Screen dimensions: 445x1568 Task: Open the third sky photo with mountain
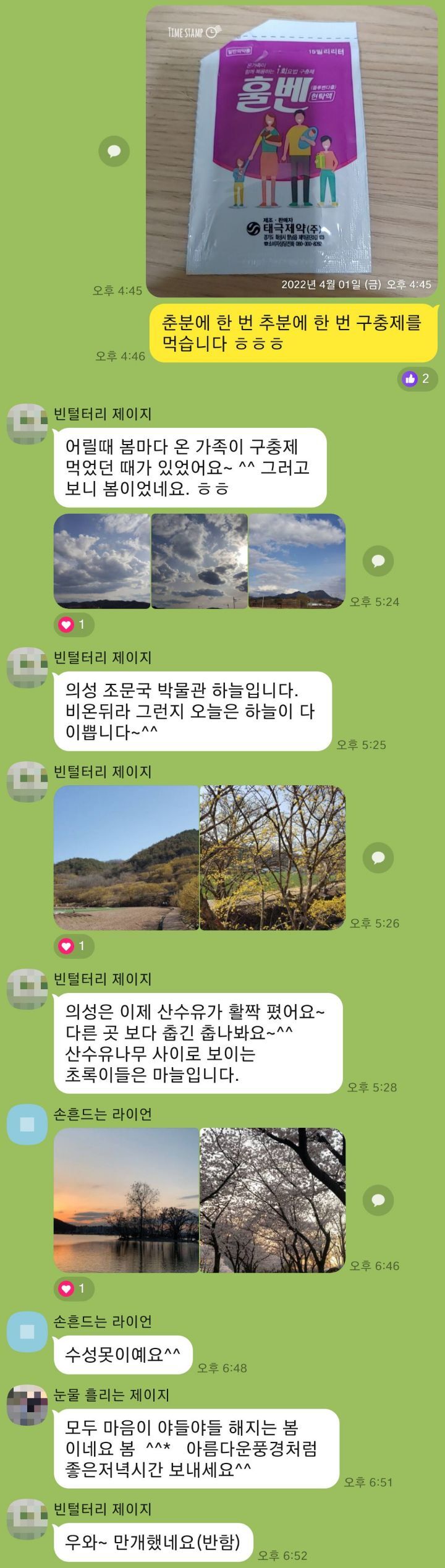pos(297,561)
